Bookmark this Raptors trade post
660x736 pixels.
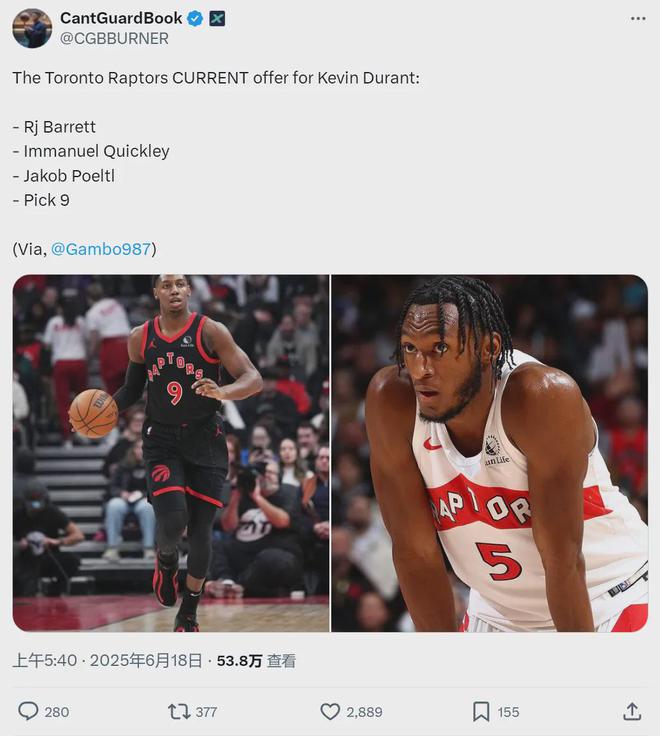tap(481, 711)
